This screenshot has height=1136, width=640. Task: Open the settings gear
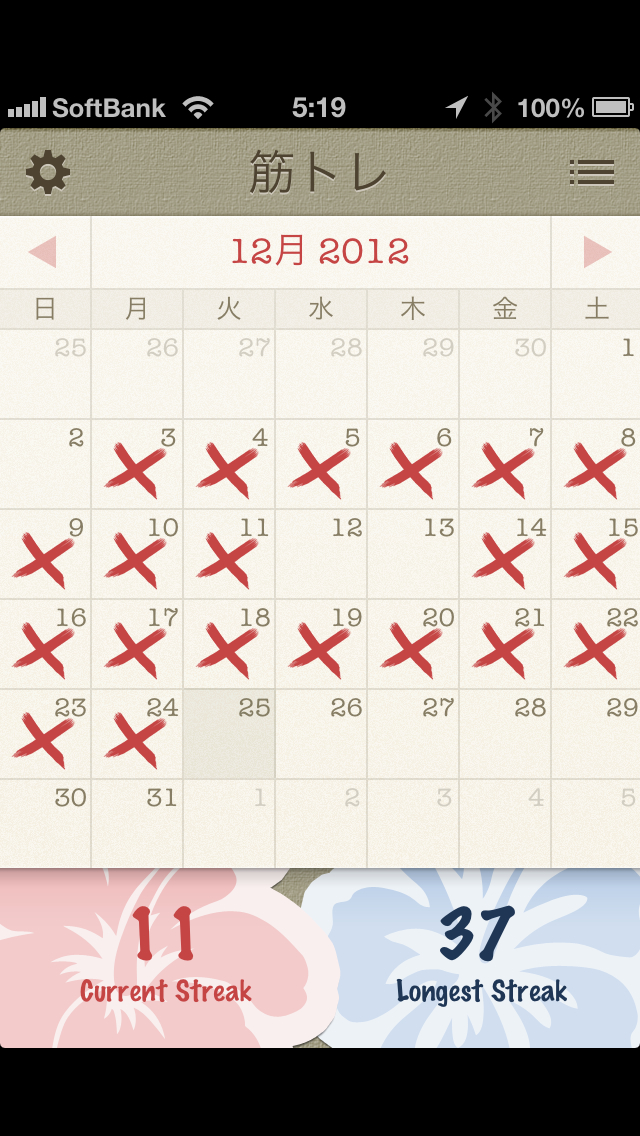click(x=48, y=173)
